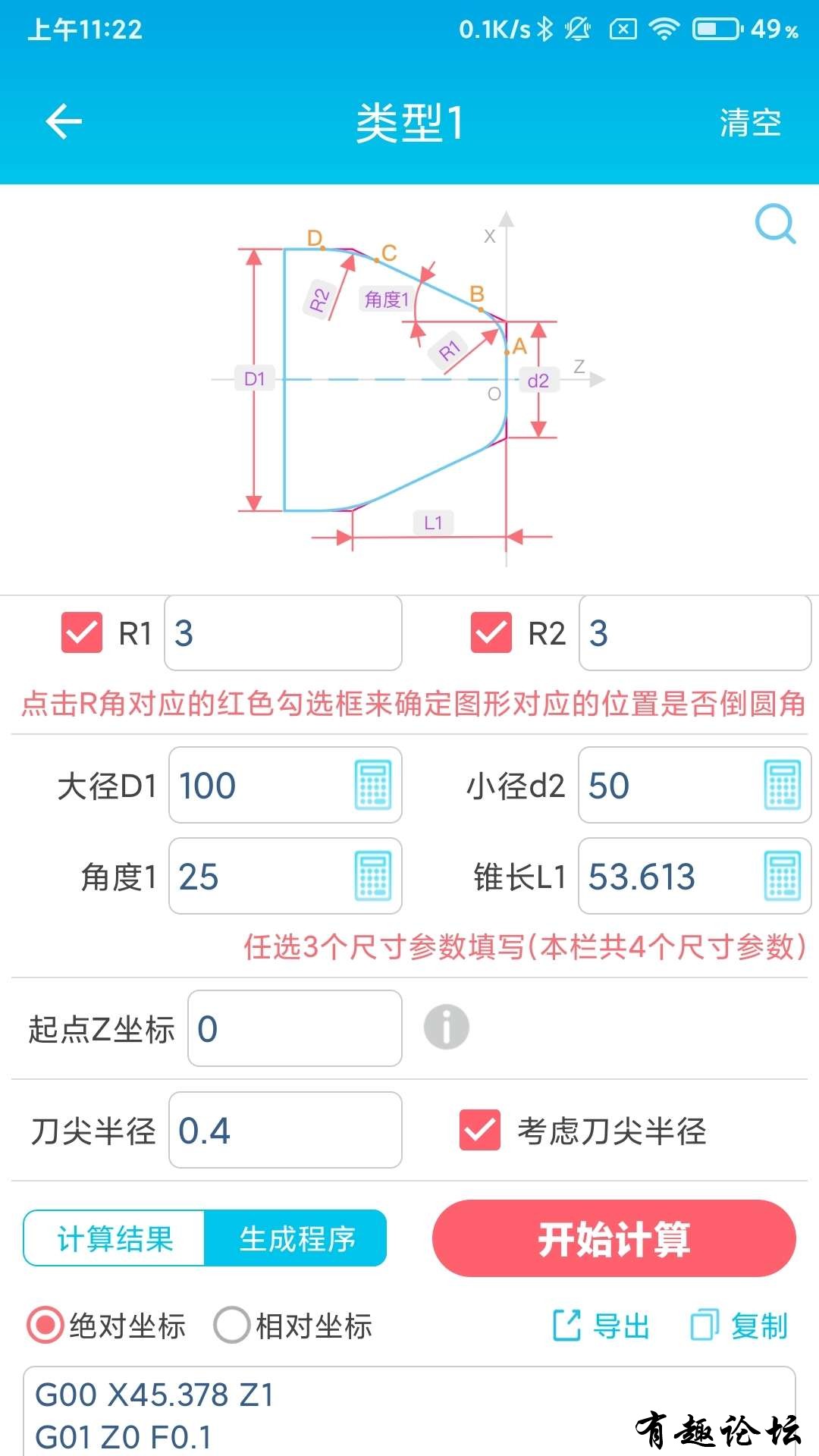Open the calculator for 角度1
The image size is (819, 1456).
[x=373, y=876]
